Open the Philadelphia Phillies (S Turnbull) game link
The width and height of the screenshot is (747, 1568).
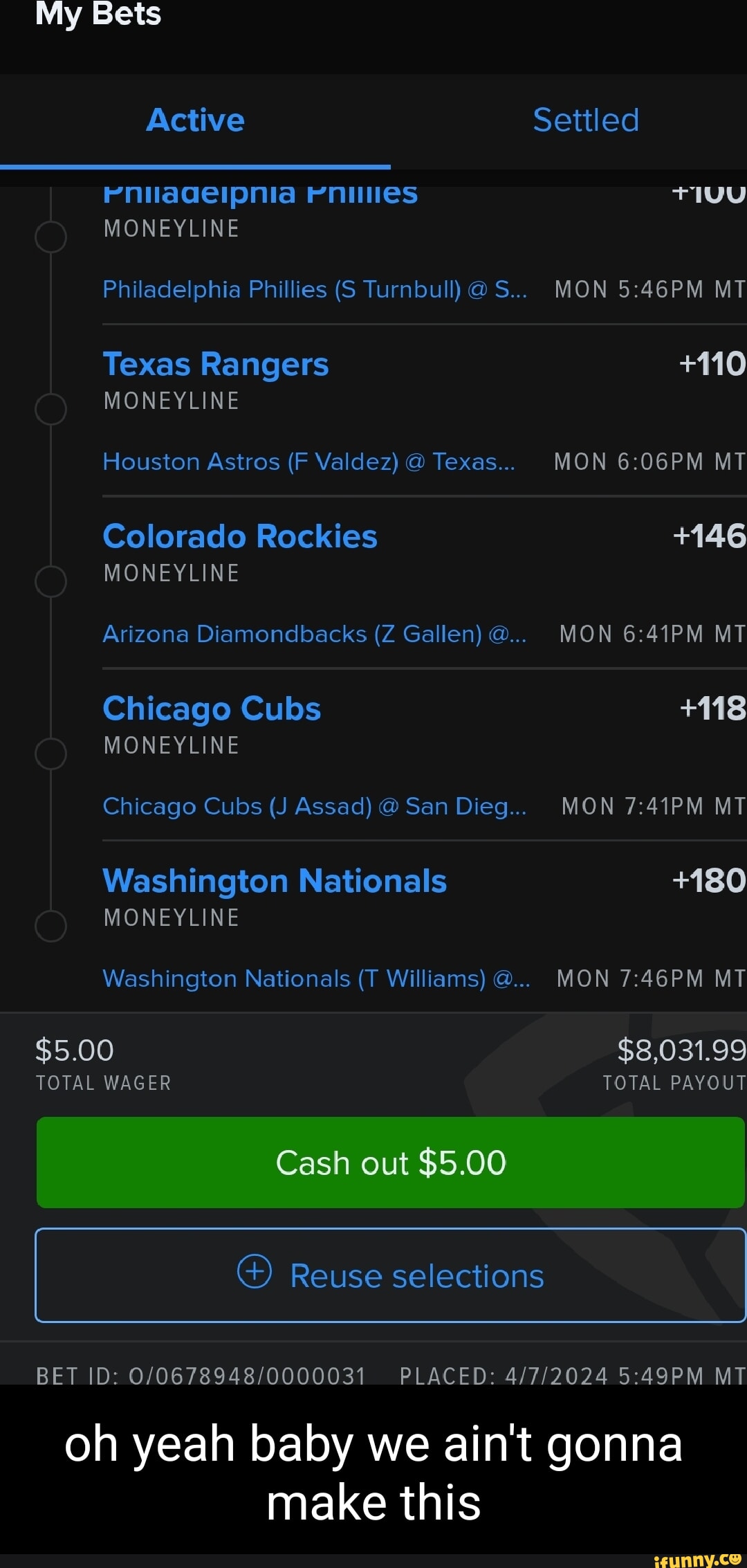pos(315,289)
